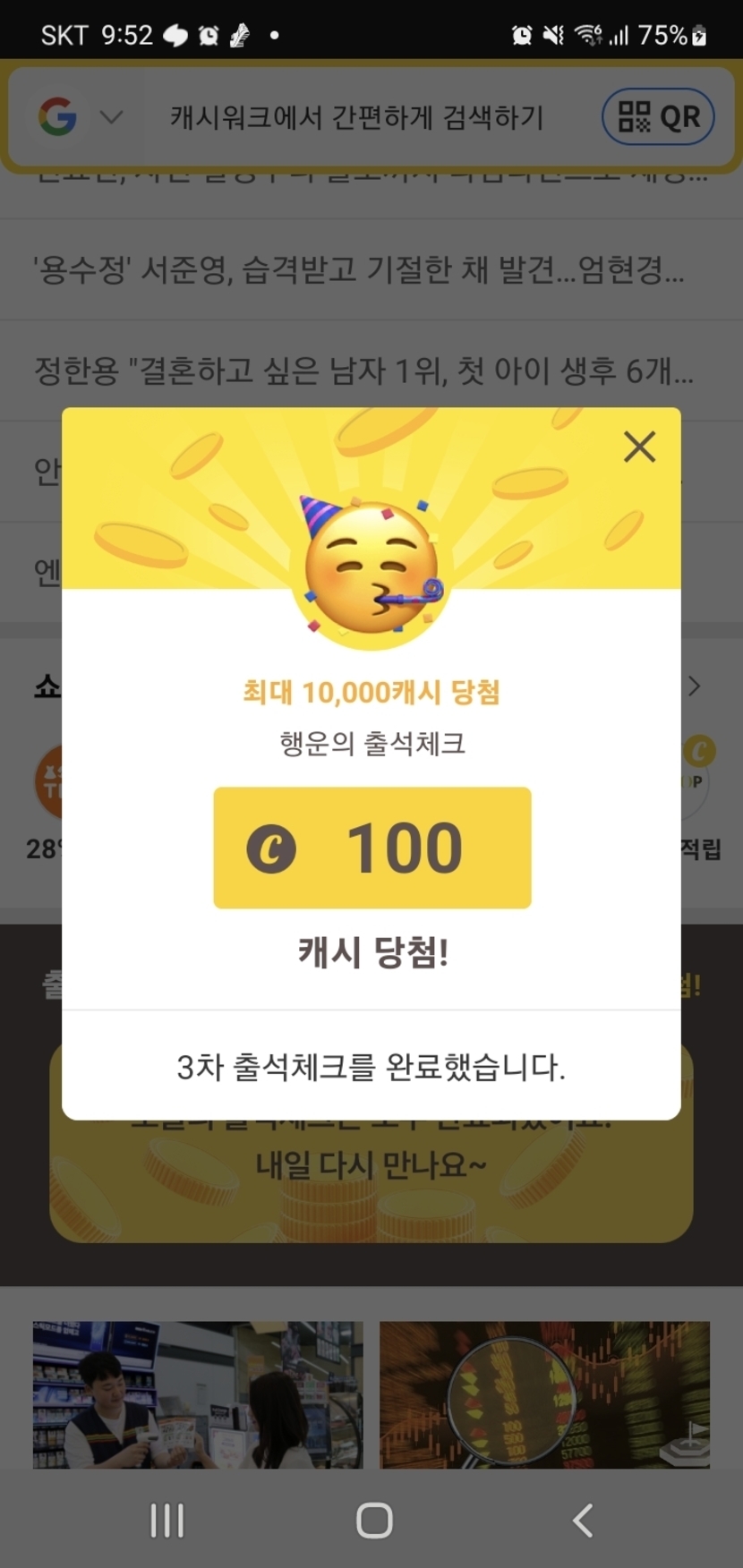Go back with the system back button
Viewport: 743px width, 1568px height.
583,1520
